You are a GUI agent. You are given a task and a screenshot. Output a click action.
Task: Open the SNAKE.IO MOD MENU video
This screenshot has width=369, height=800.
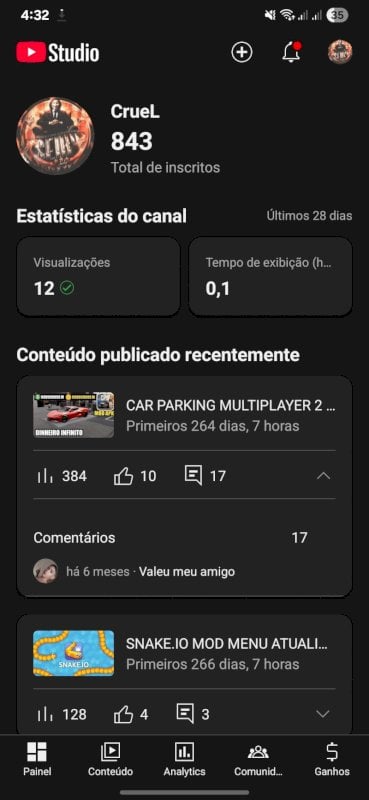[x=185, y=654]
